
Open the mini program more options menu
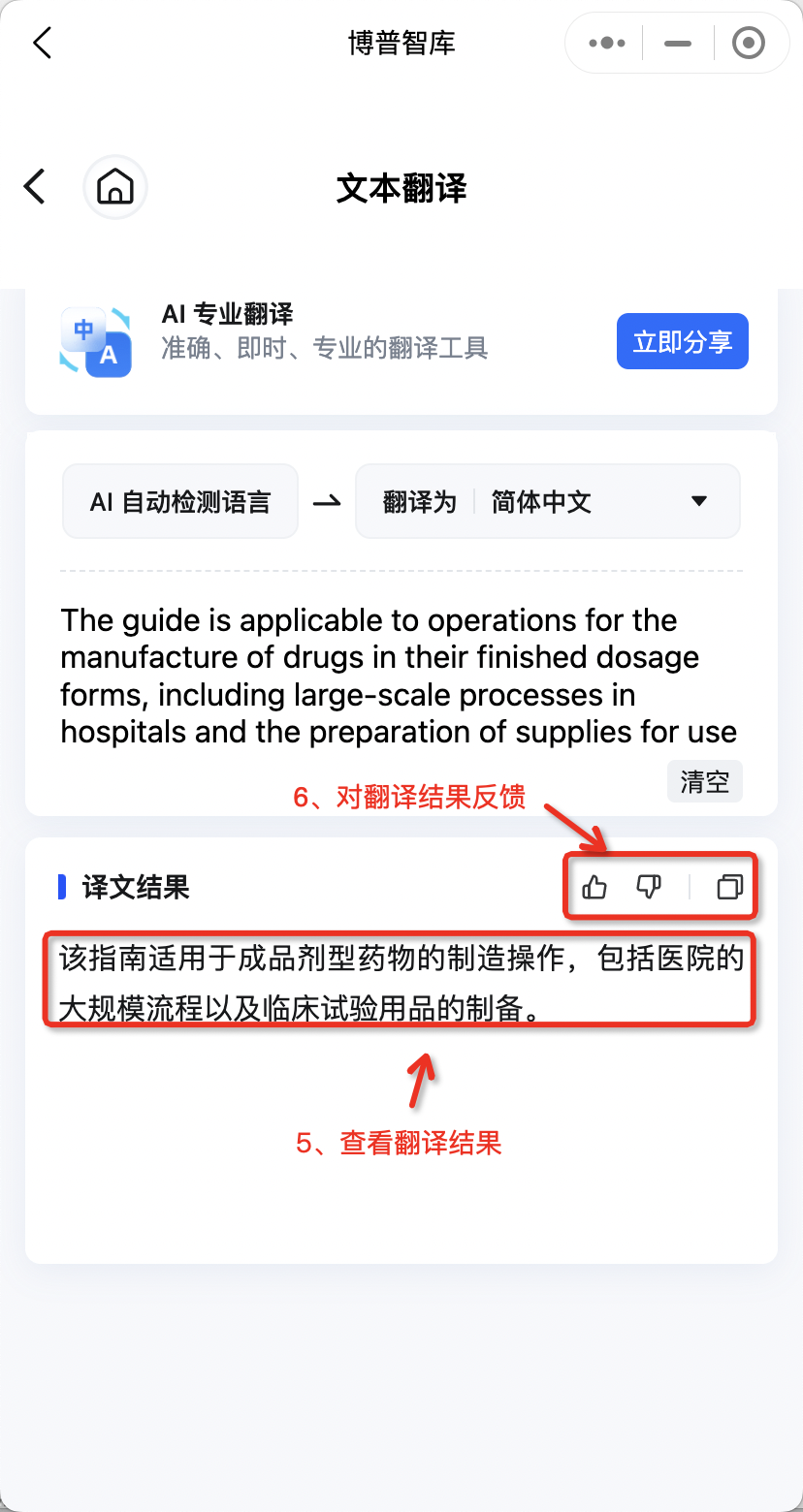[607, 43]
